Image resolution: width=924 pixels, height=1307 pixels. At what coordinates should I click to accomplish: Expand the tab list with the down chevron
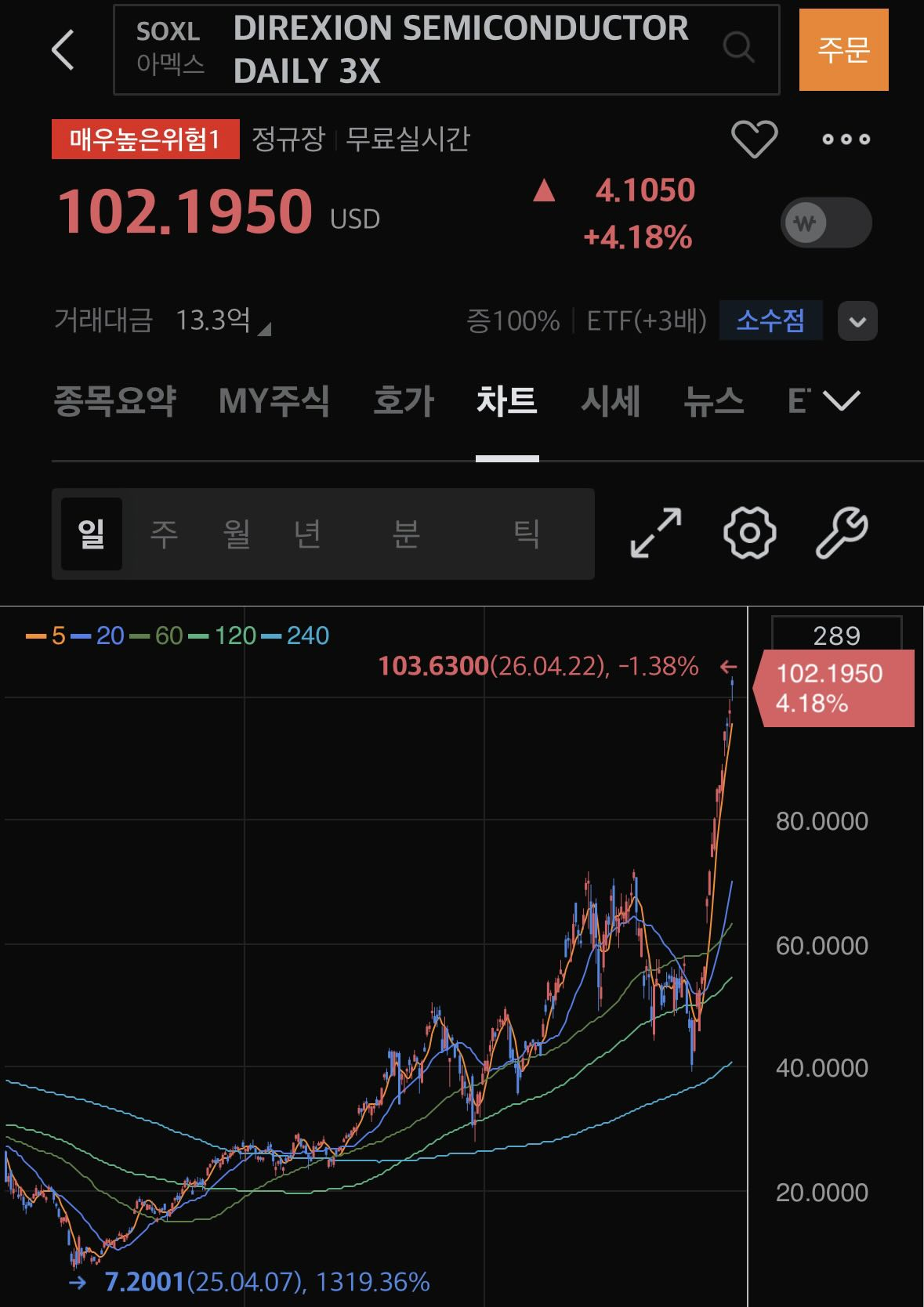point(842,401)
